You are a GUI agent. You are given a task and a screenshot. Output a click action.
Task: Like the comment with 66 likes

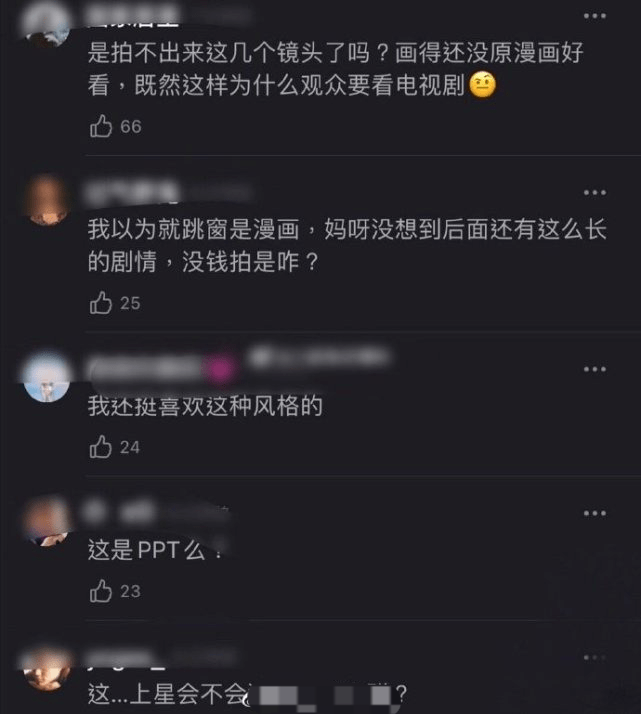point(101,127)
